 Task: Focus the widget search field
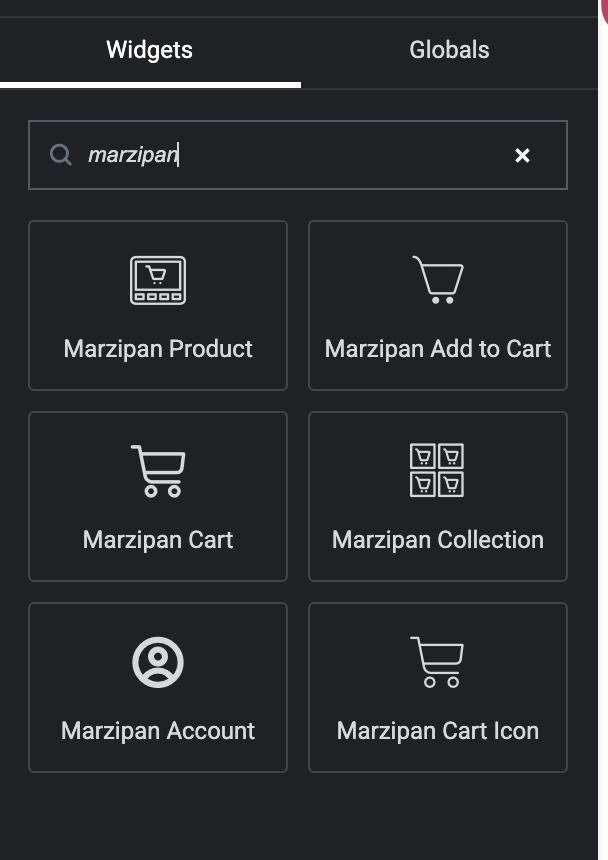(x=290, y=155)
